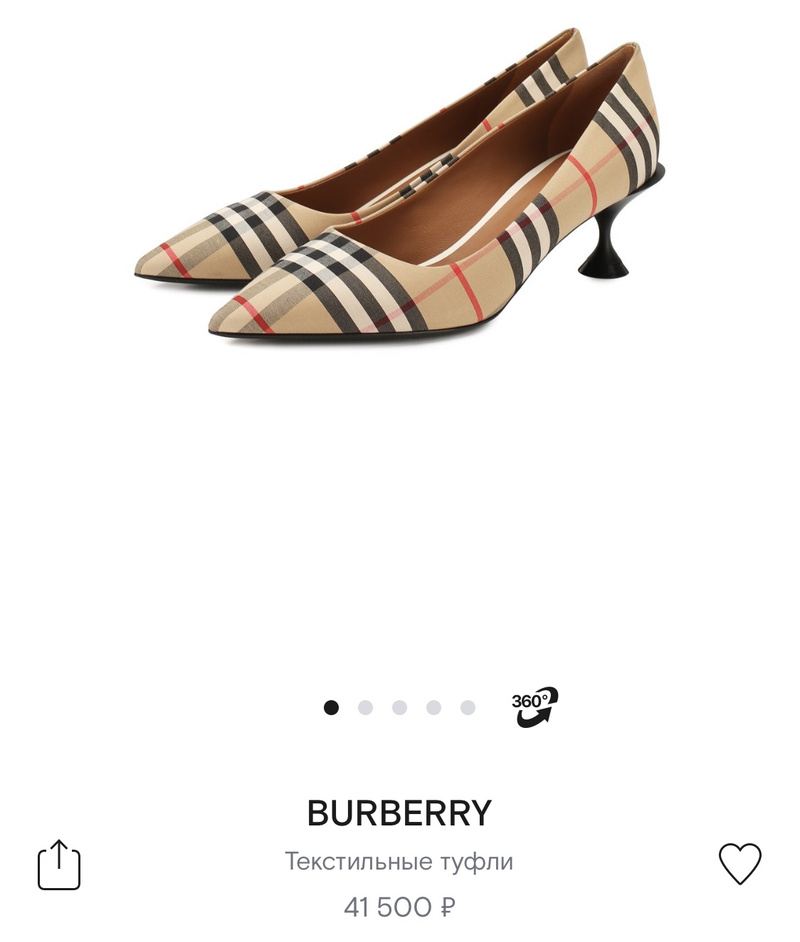The width and height of the screenshot is (800, 942).
Task: Add Burberry shoes to favorites
Action: pos(740,864)
